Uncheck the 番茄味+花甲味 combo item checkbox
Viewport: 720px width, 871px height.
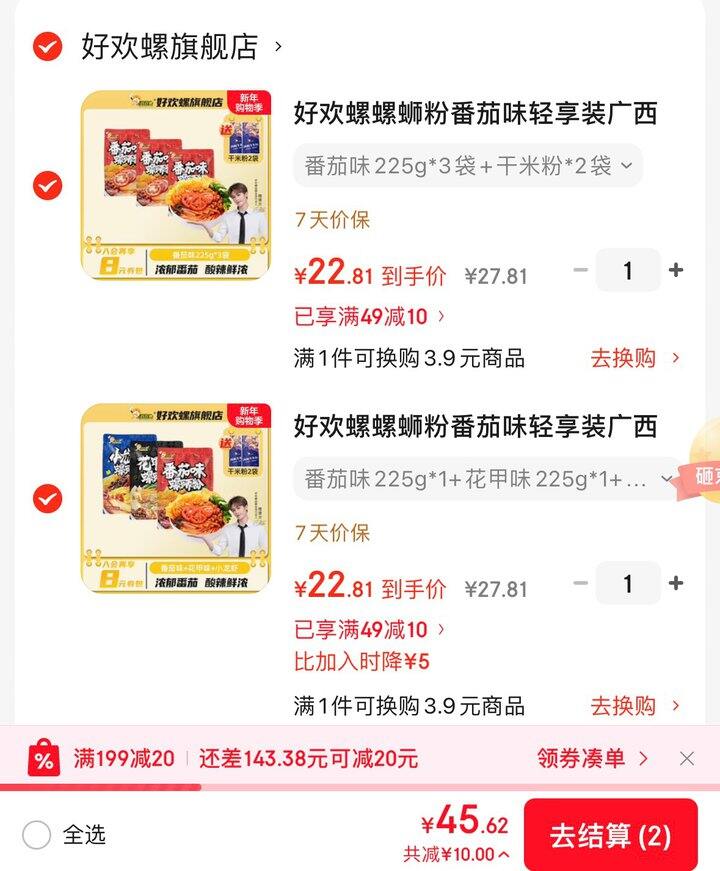tap(46, 498)
